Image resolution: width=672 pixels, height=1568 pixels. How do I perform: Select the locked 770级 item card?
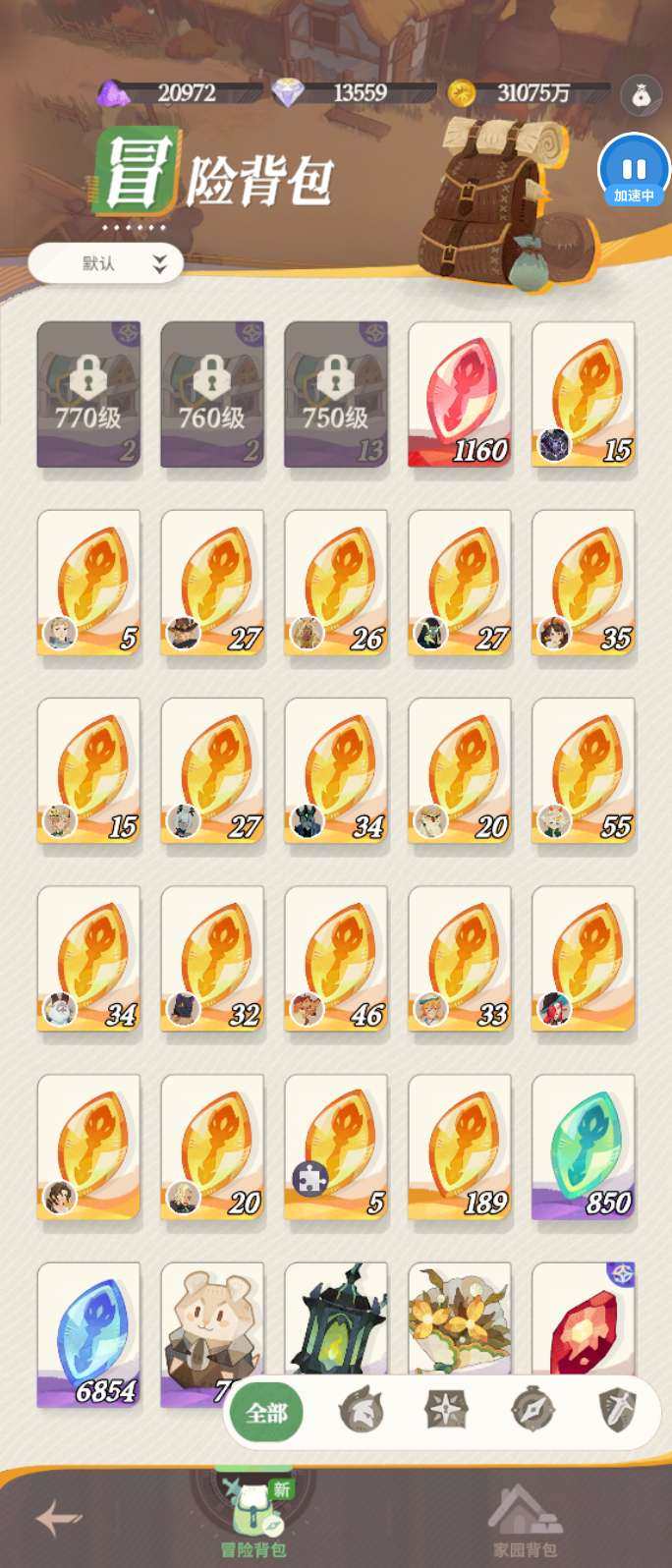pos(88,394)
